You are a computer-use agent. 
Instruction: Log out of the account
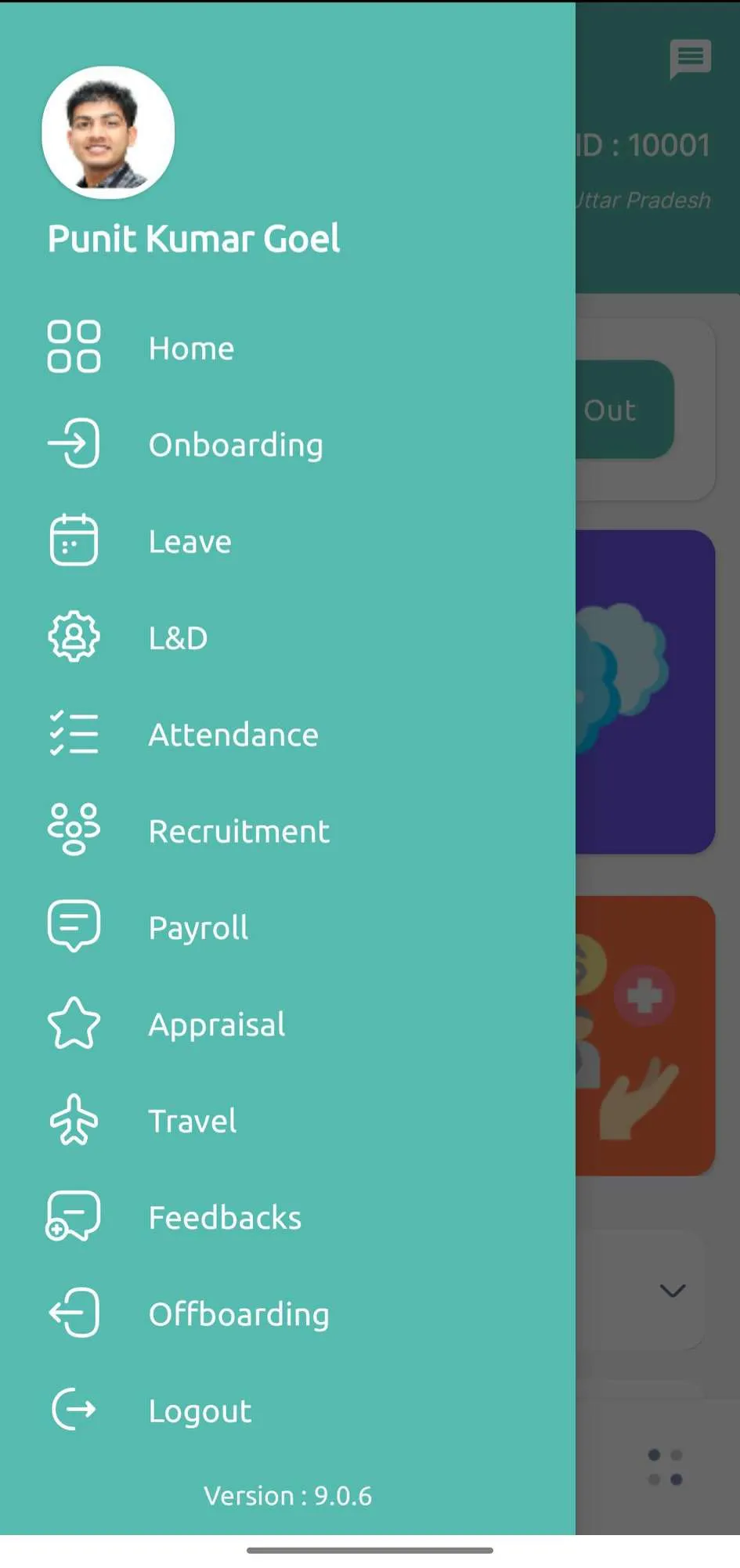(x=200, y=1411)
